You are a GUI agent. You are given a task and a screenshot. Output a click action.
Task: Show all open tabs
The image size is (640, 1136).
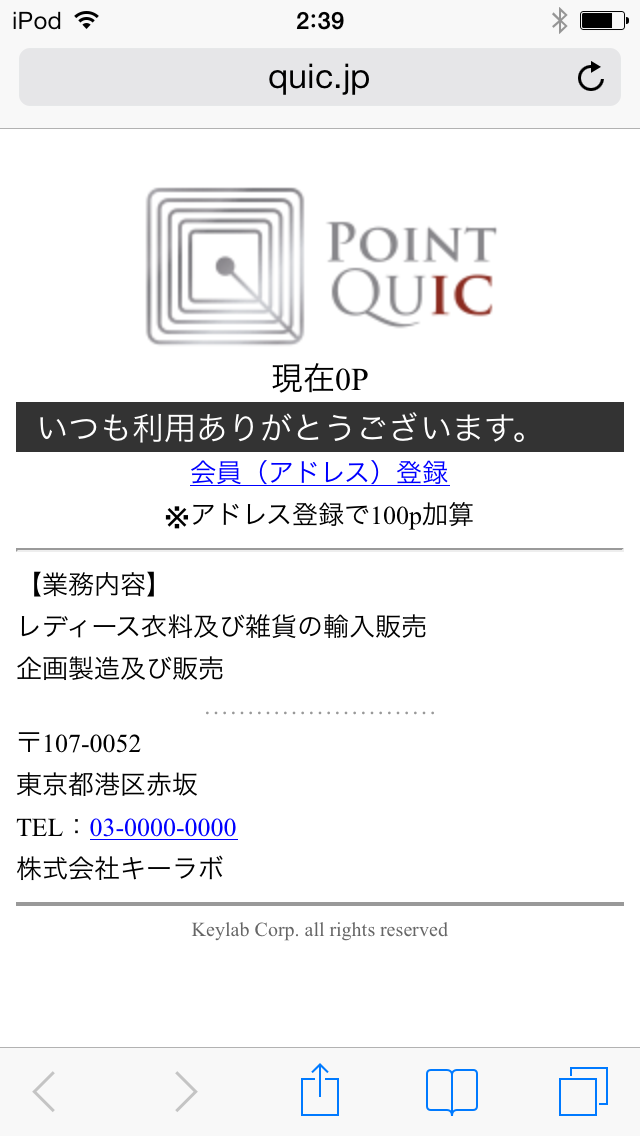[583, 1091]
